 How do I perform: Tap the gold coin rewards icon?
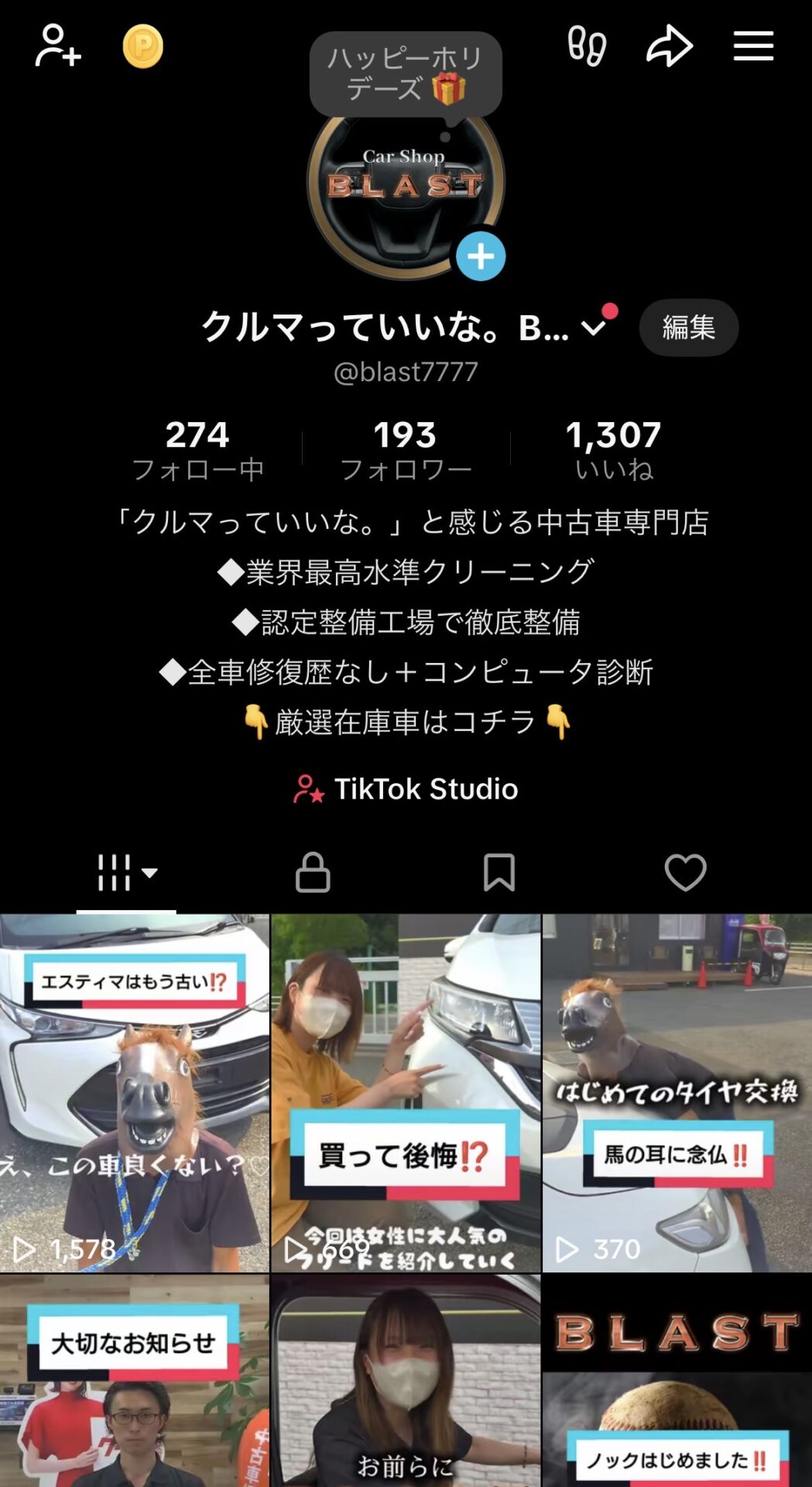point(143,46)
